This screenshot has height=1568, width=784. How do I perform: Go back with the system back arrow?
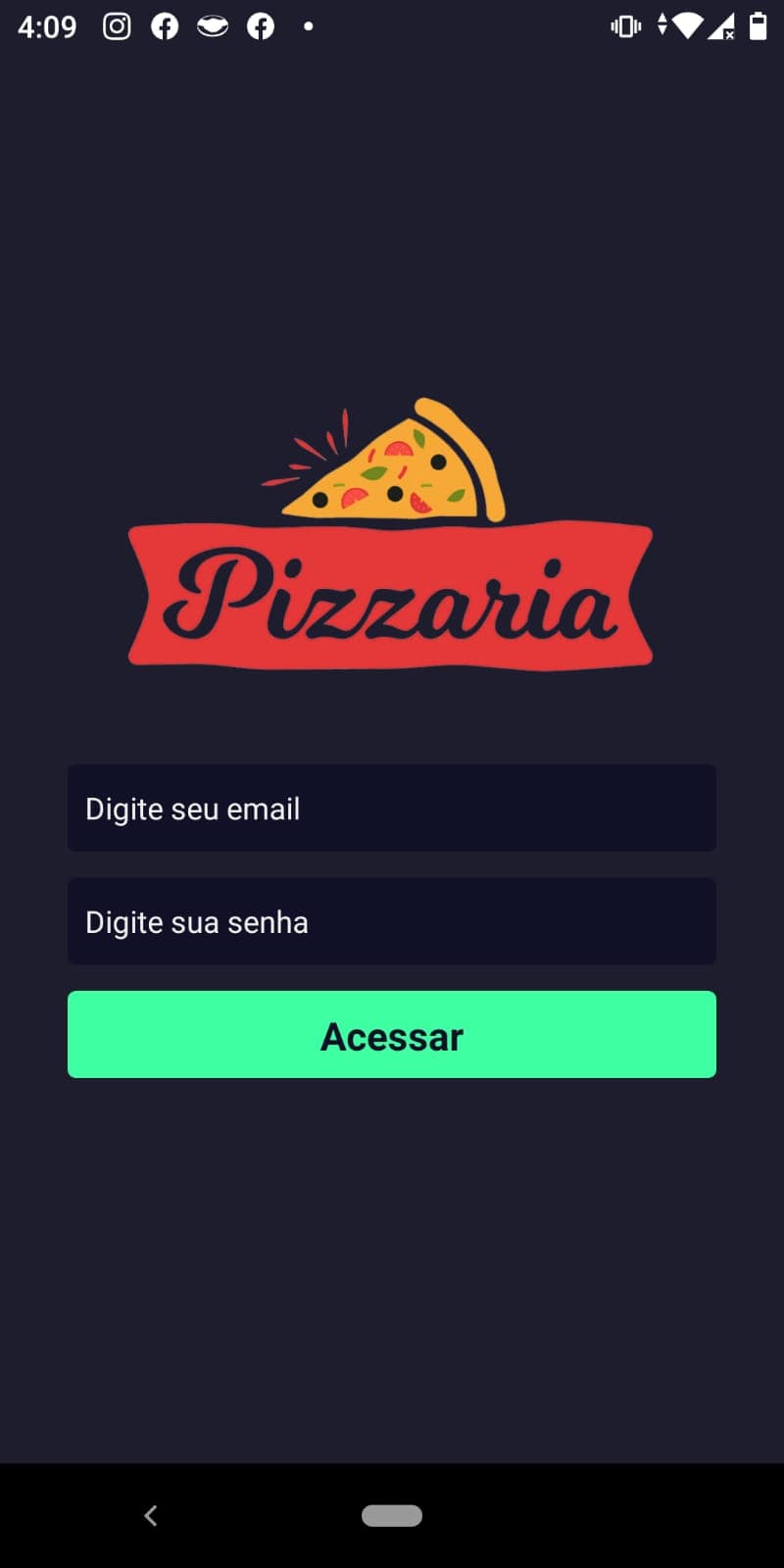(x=151, y=1515)
